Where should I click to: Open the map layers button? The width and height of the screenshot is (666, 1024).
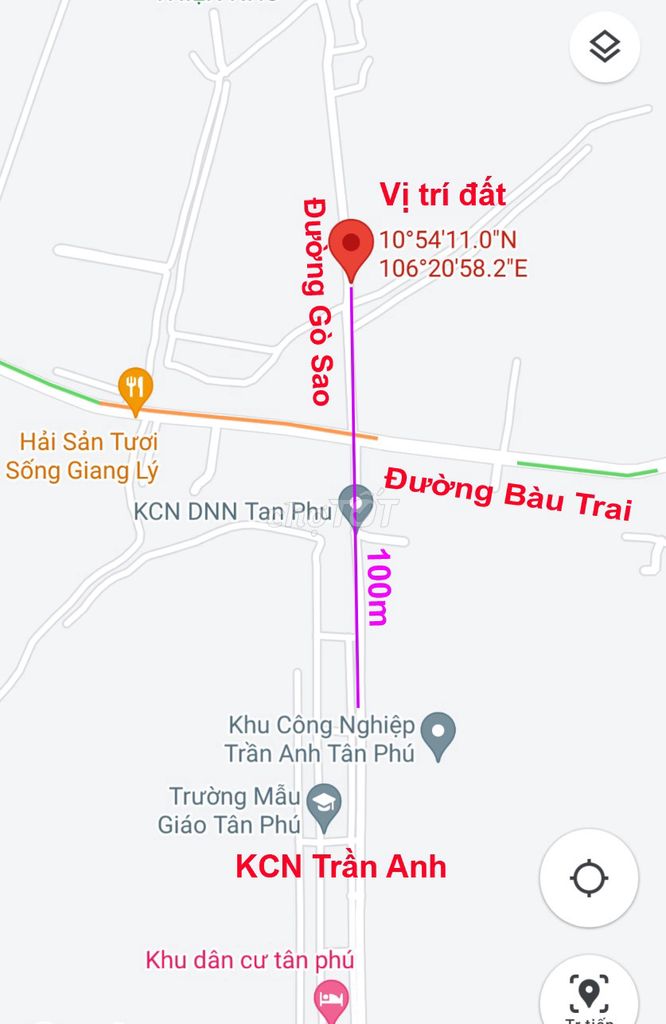coord(604,47)
